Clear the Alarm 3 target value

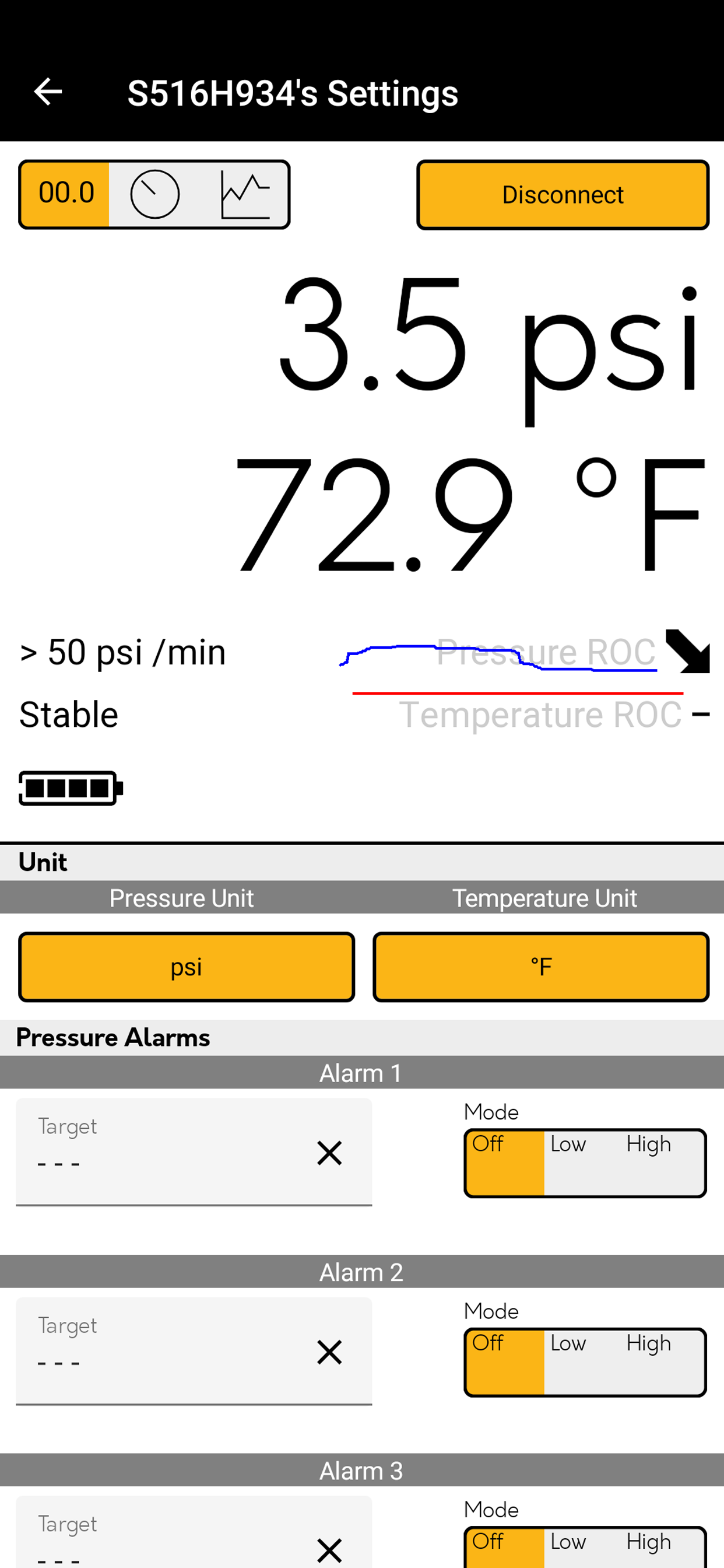click(329, 1550)
